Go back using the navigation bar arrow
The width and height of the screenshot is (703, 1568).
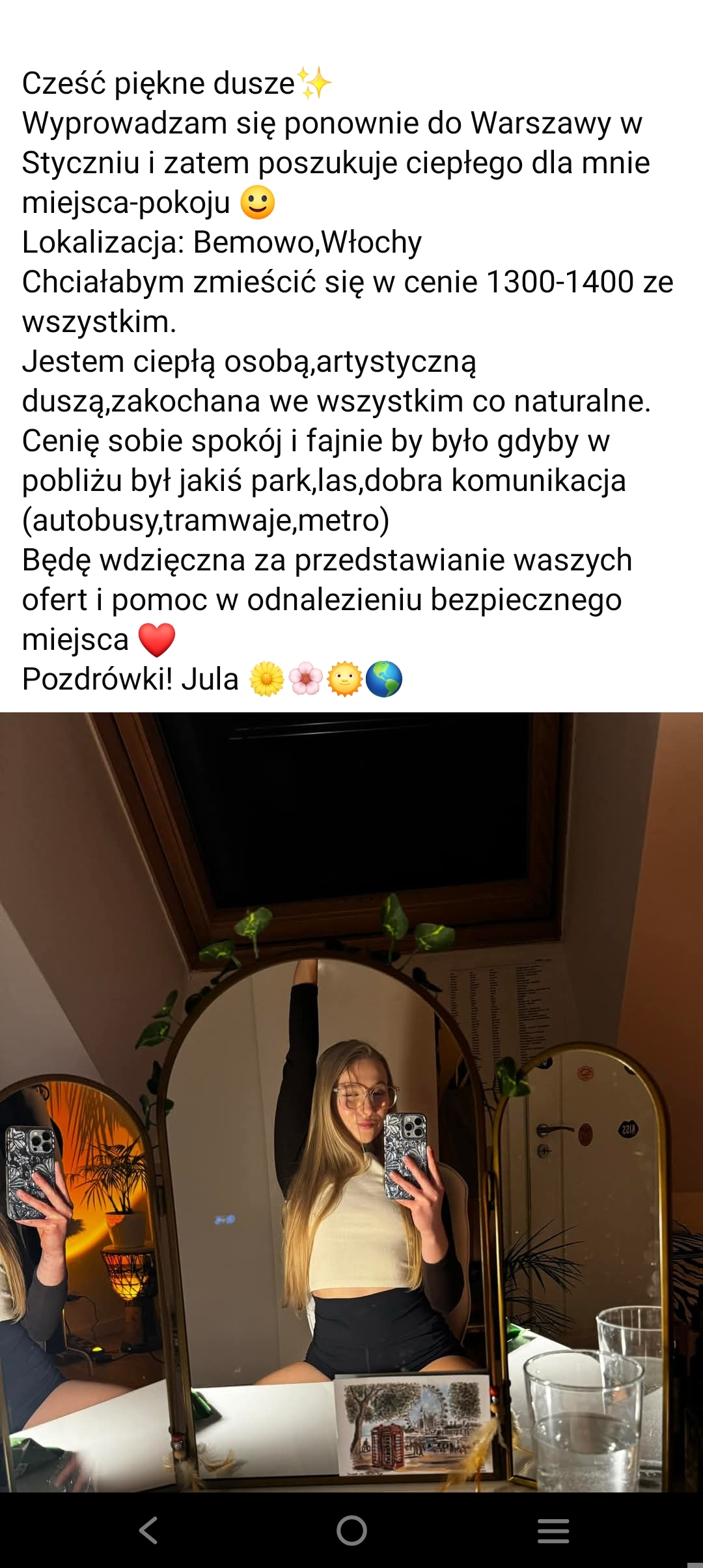[x=149, y=1530]
